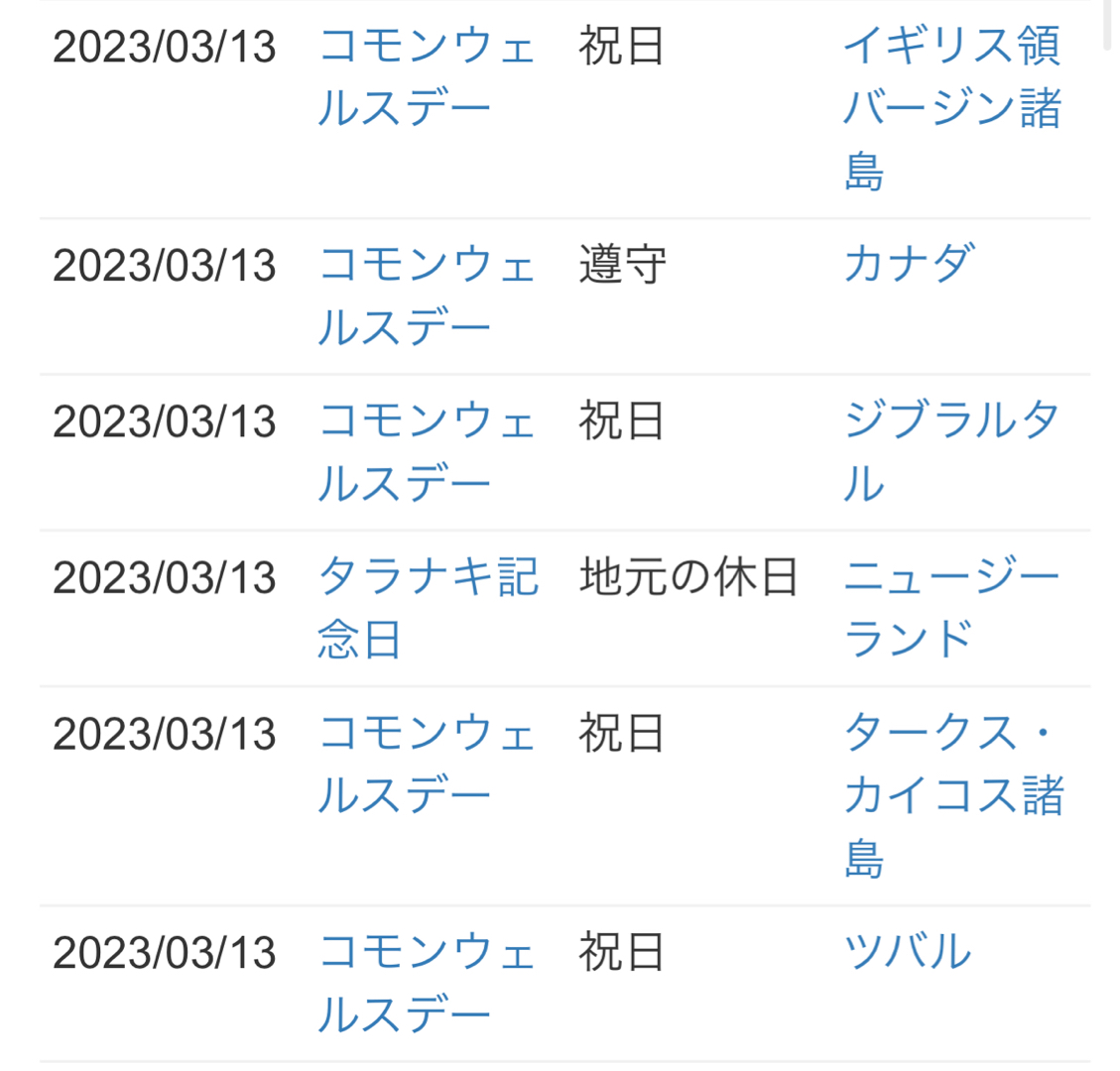Screen dimensions: 1120x1071
Task: Open the イギリス領バージン諸島 country link
Action: (952, 107)
